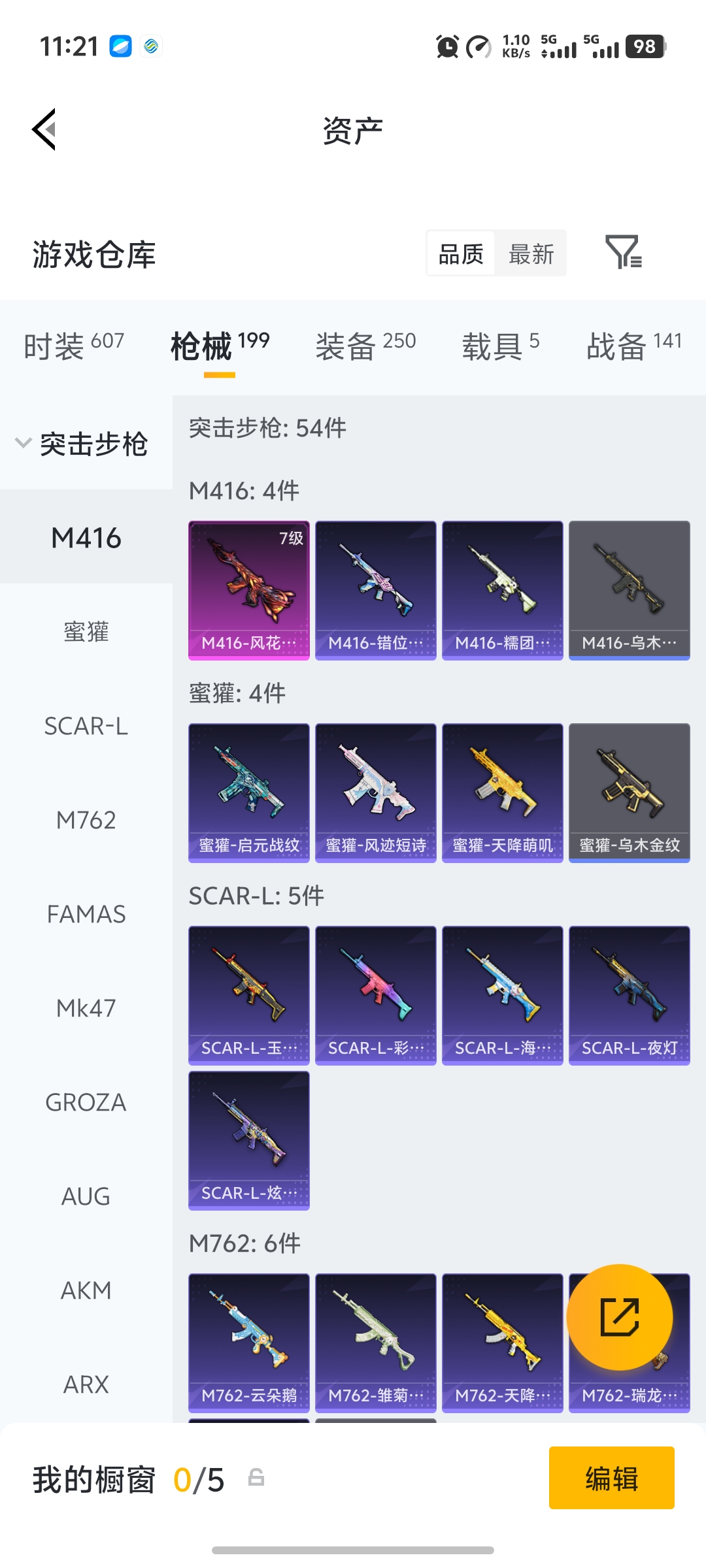This screenshot has width=706, height=1568.
Task: Jump to FAMAS in the side list
Action: [86, 914]
